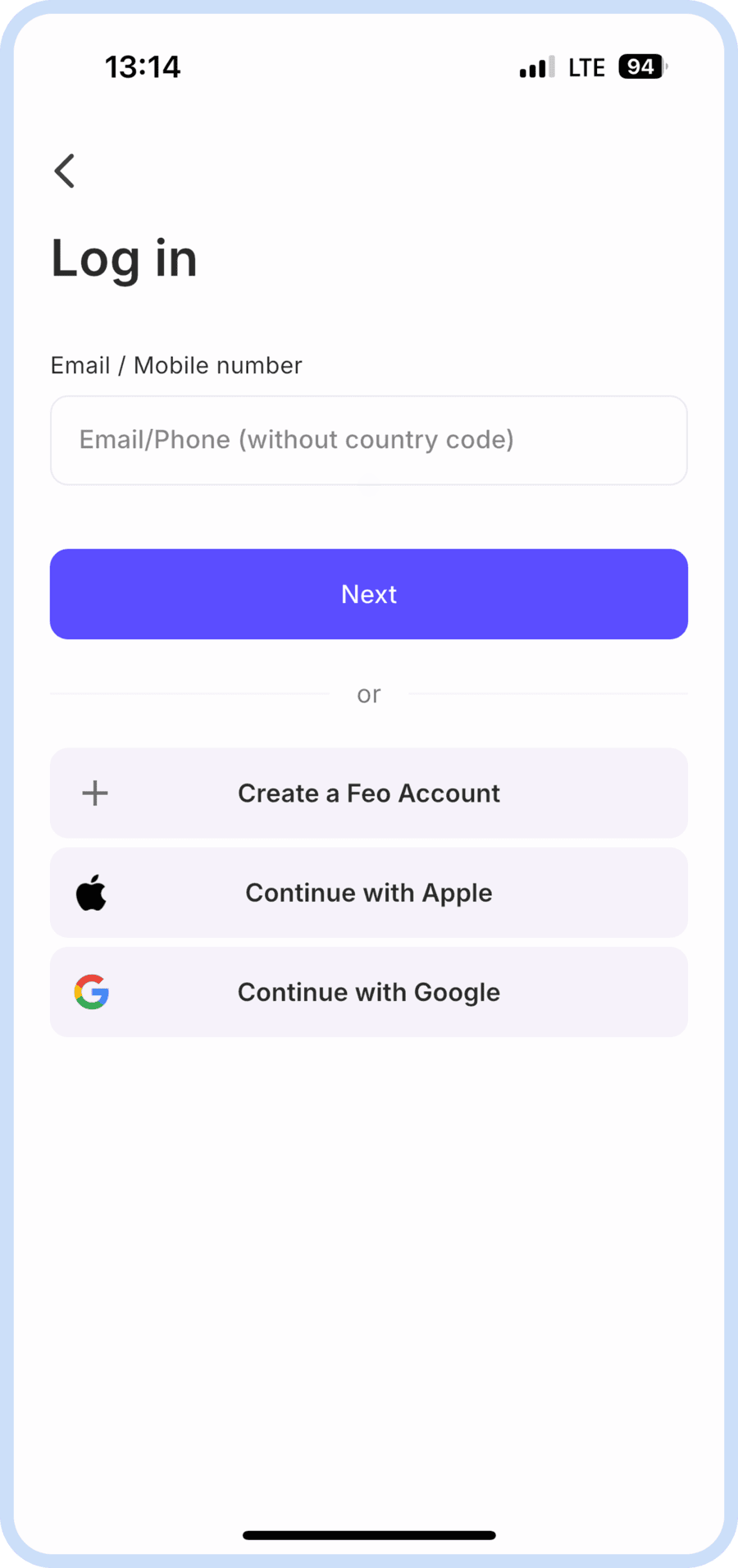Continue with Apple sign-in
The image size is (738, 1568).
click(x=368, y=893)
